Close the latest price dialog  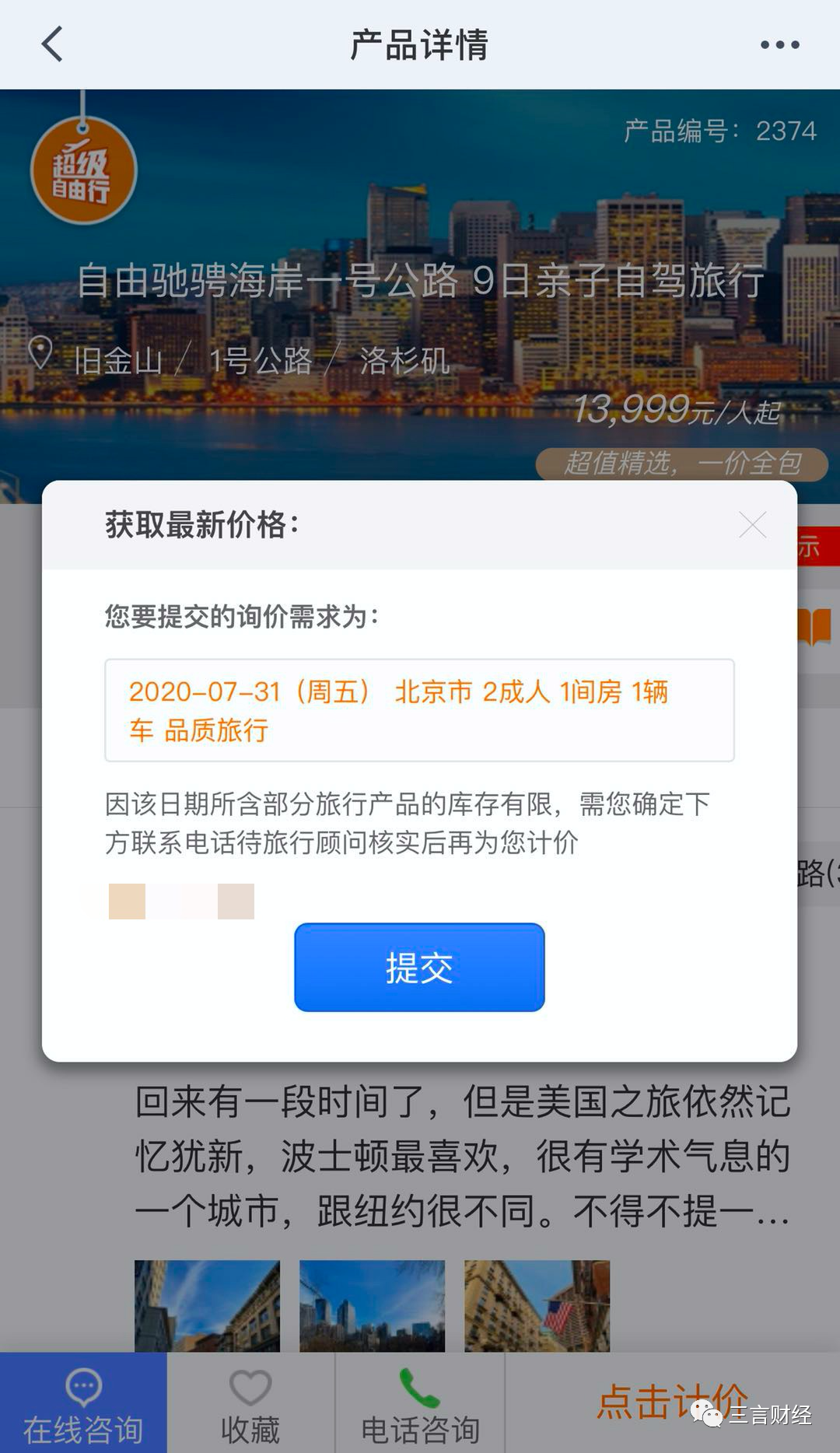(x=752, y=525)
